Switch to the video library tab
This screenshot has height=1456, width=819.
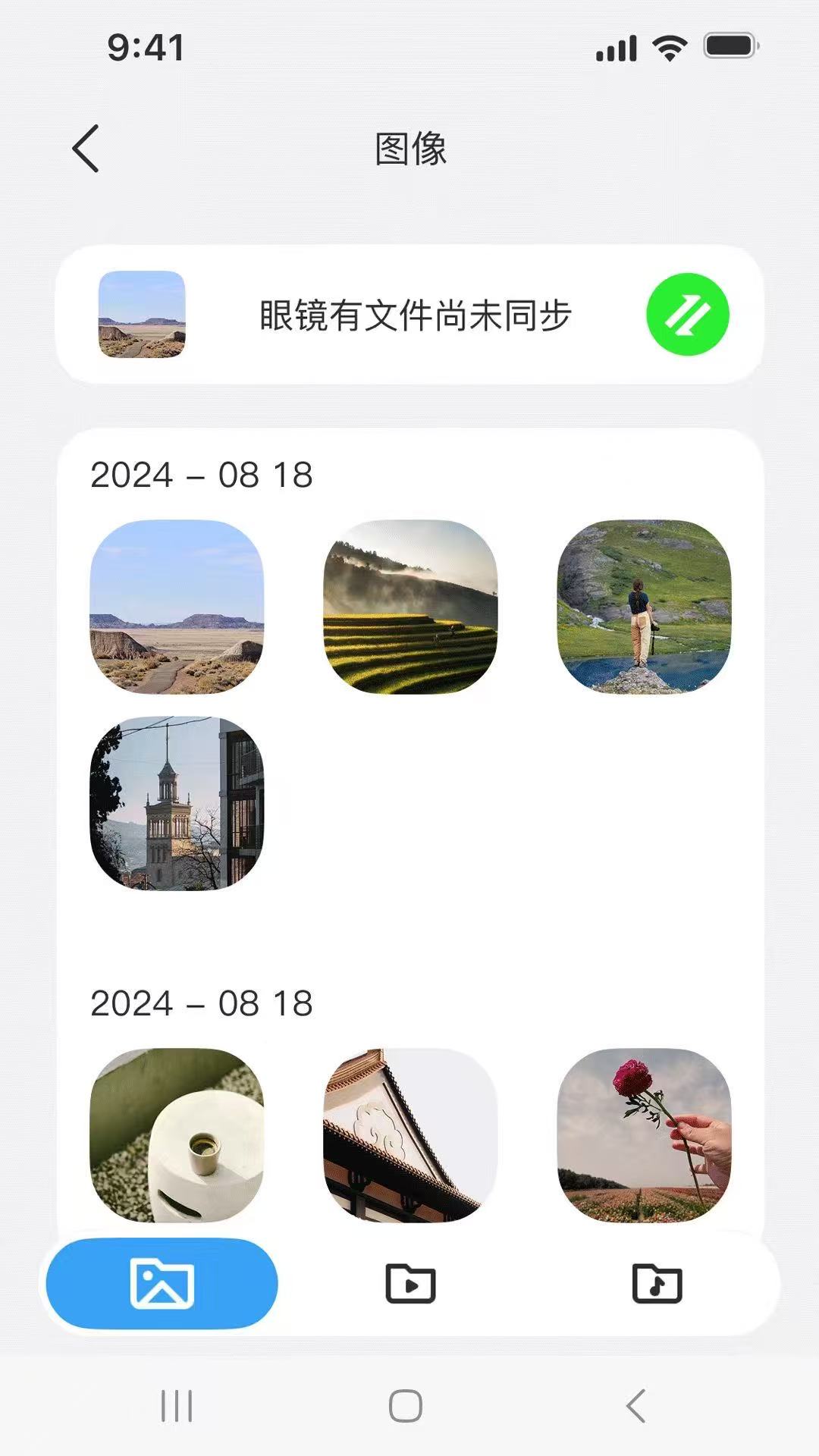(409, 1282)
